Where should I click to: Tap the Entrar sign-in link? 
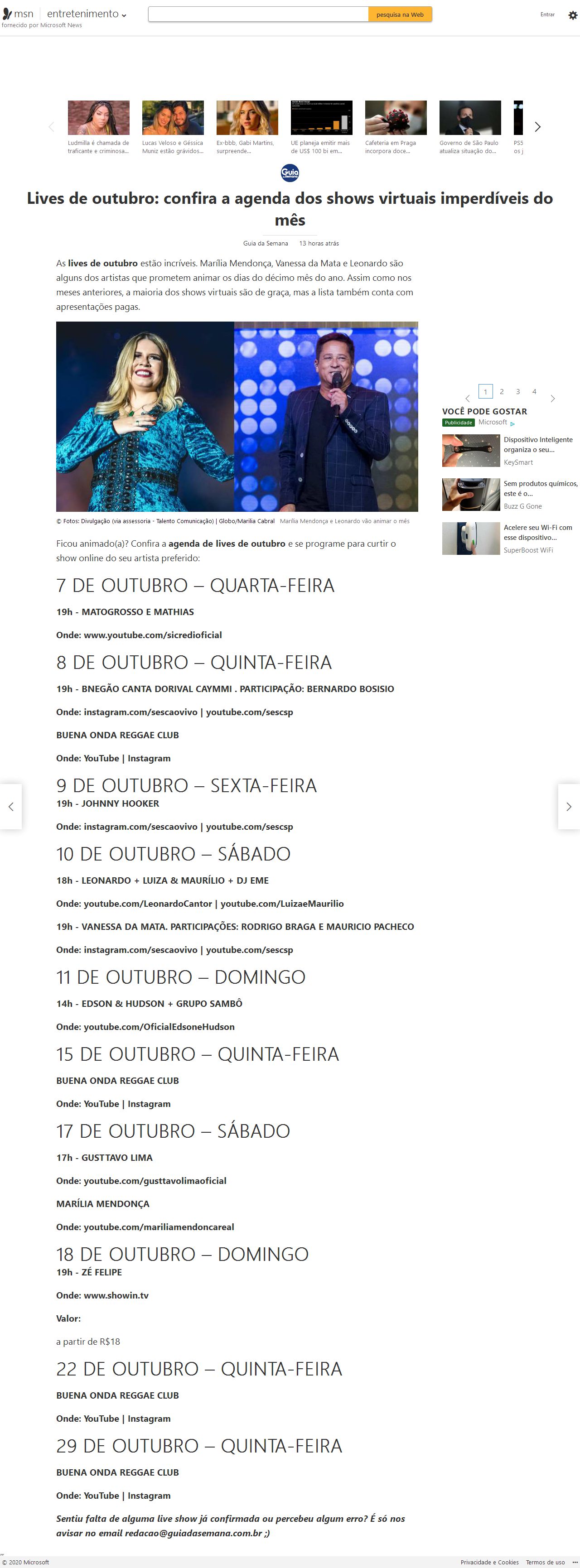pyautogui.click(x=547, y=14)
